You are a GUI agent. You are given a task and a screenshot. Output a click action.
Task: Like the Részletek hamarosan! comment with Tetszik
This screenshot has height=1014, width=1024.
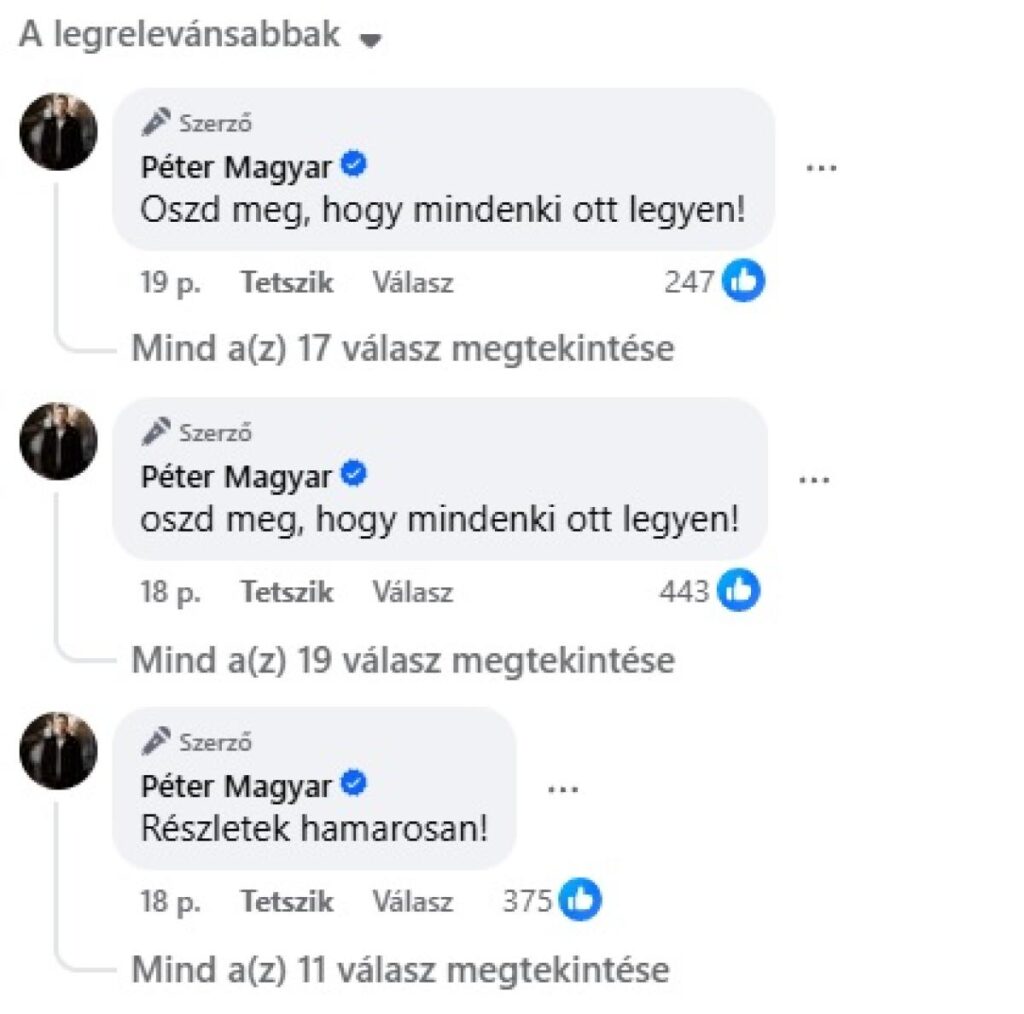click(287, 902)
